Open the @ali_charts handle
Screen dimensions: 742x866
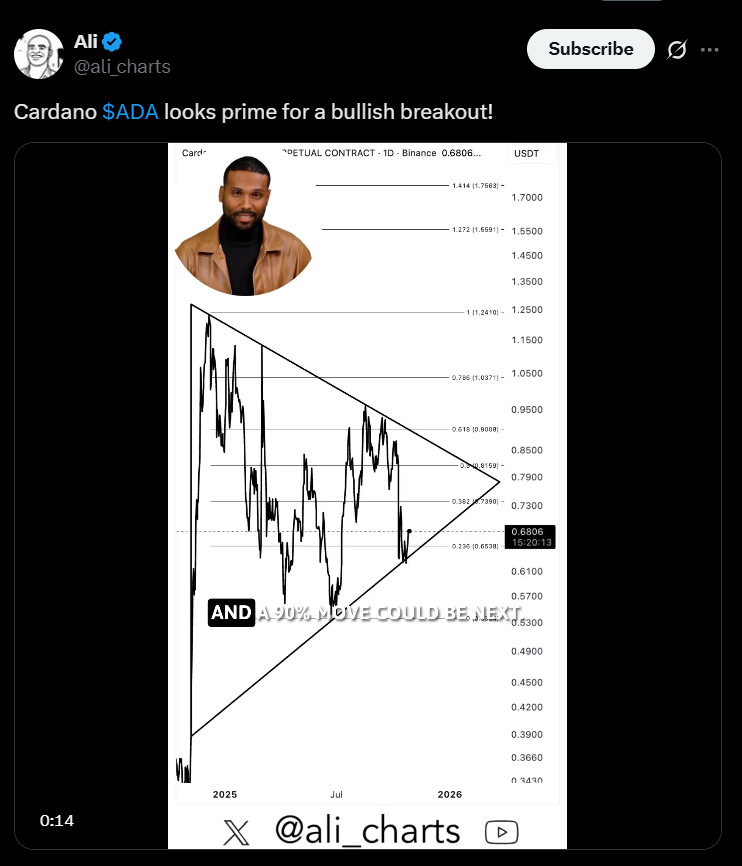point(122,67)
